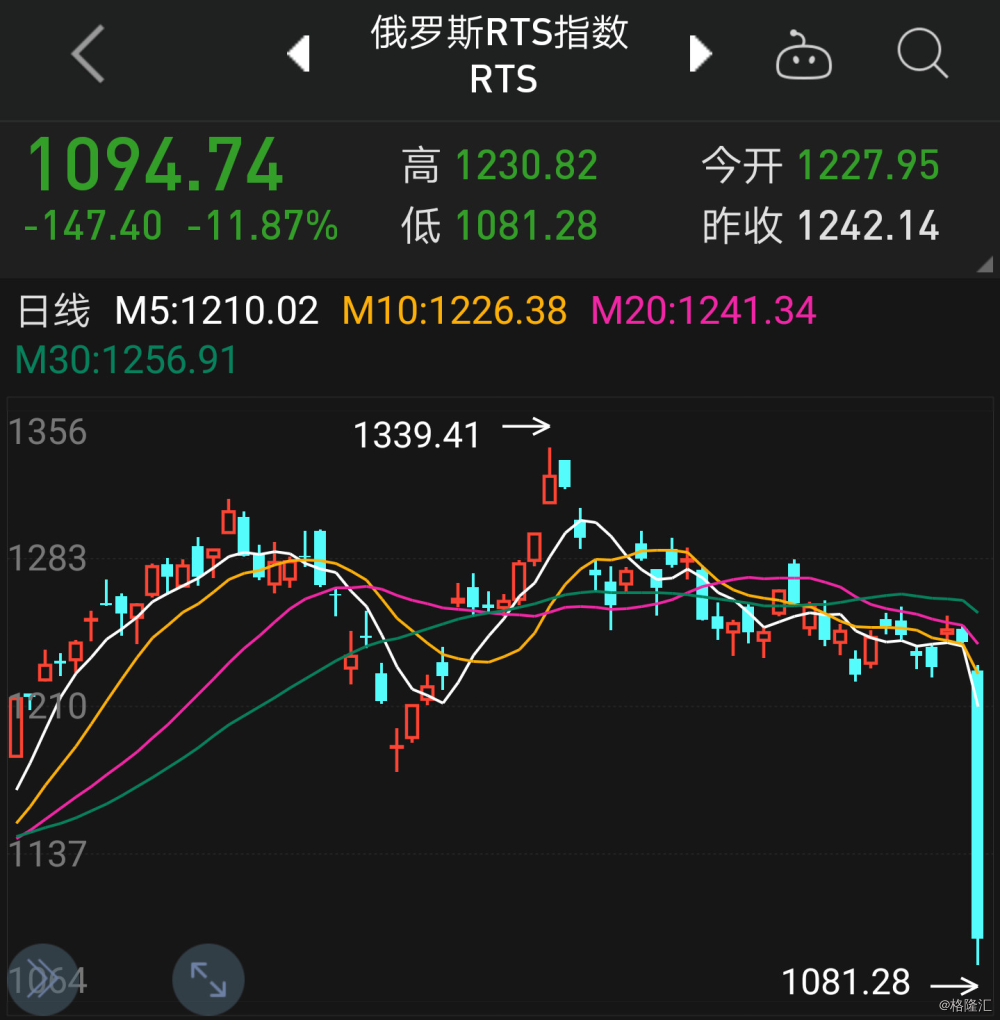Tap the current price 1094.74
The image size is (1000, 1020).
point(155,165)
